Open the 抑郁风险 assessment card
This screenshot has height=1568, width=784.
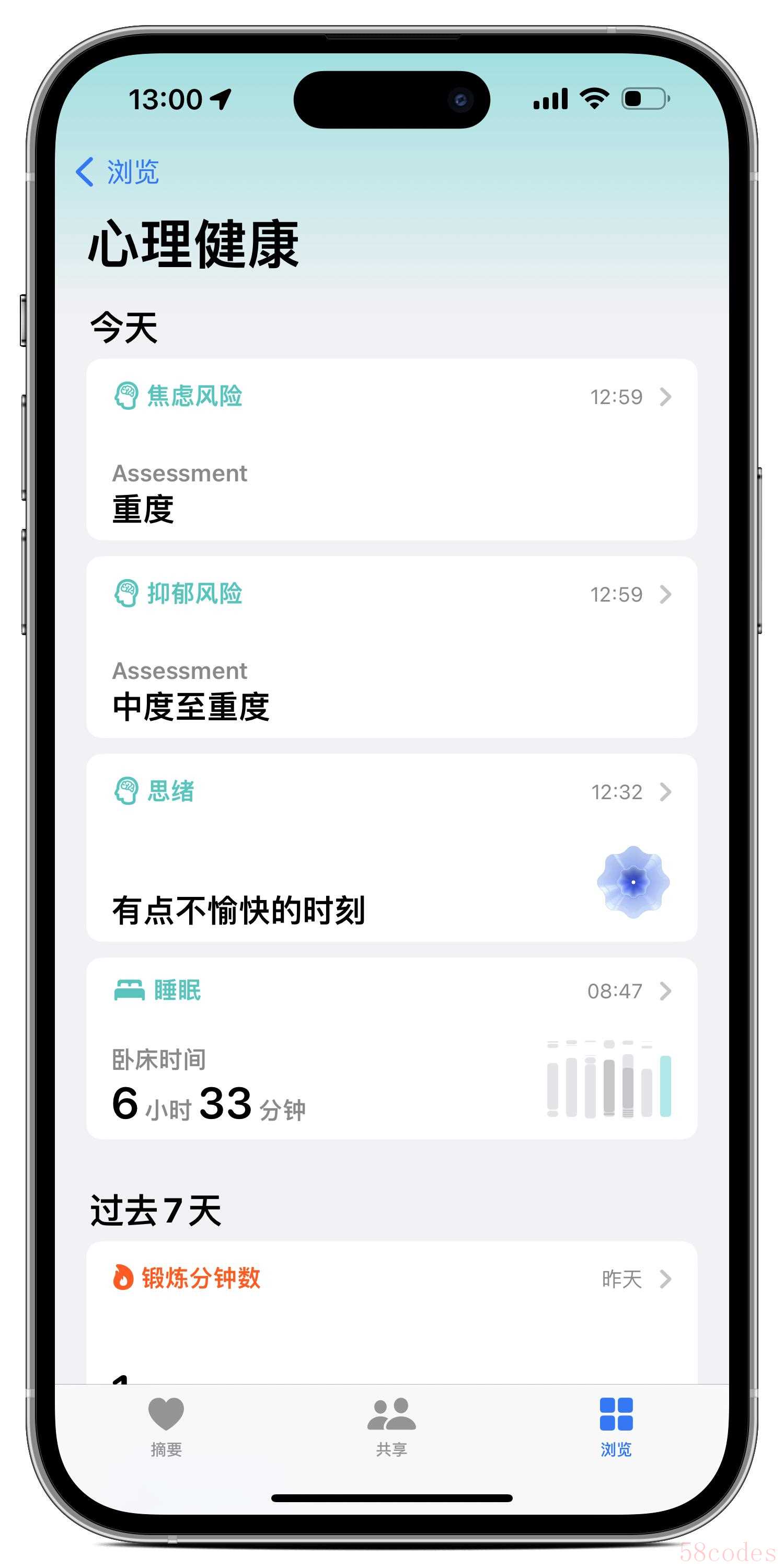point(391,647)
